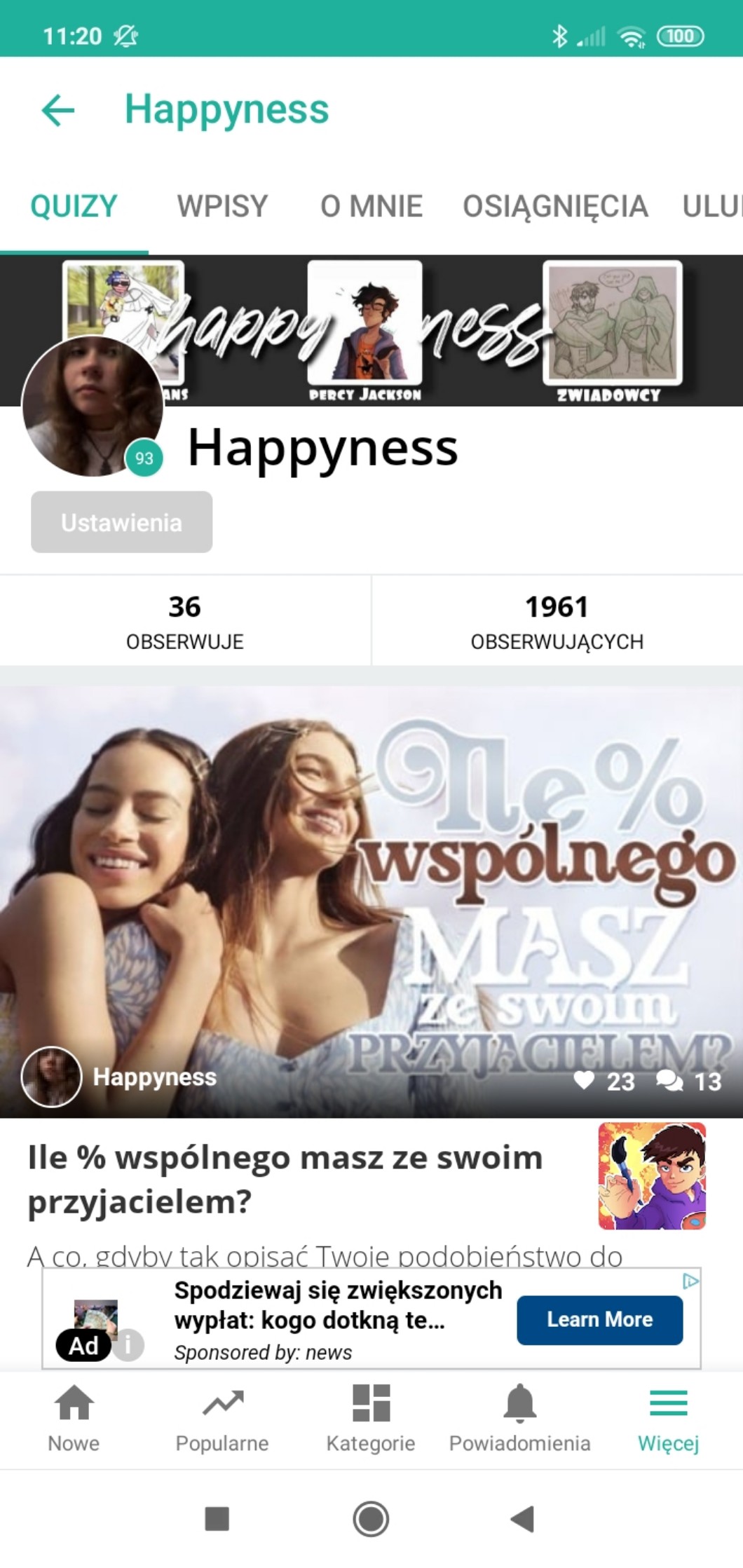The height and width of the screenshot is (1568, 743).
Task: Open the ad info icon
Action: pyautogui.click(x=128, y=1345)
